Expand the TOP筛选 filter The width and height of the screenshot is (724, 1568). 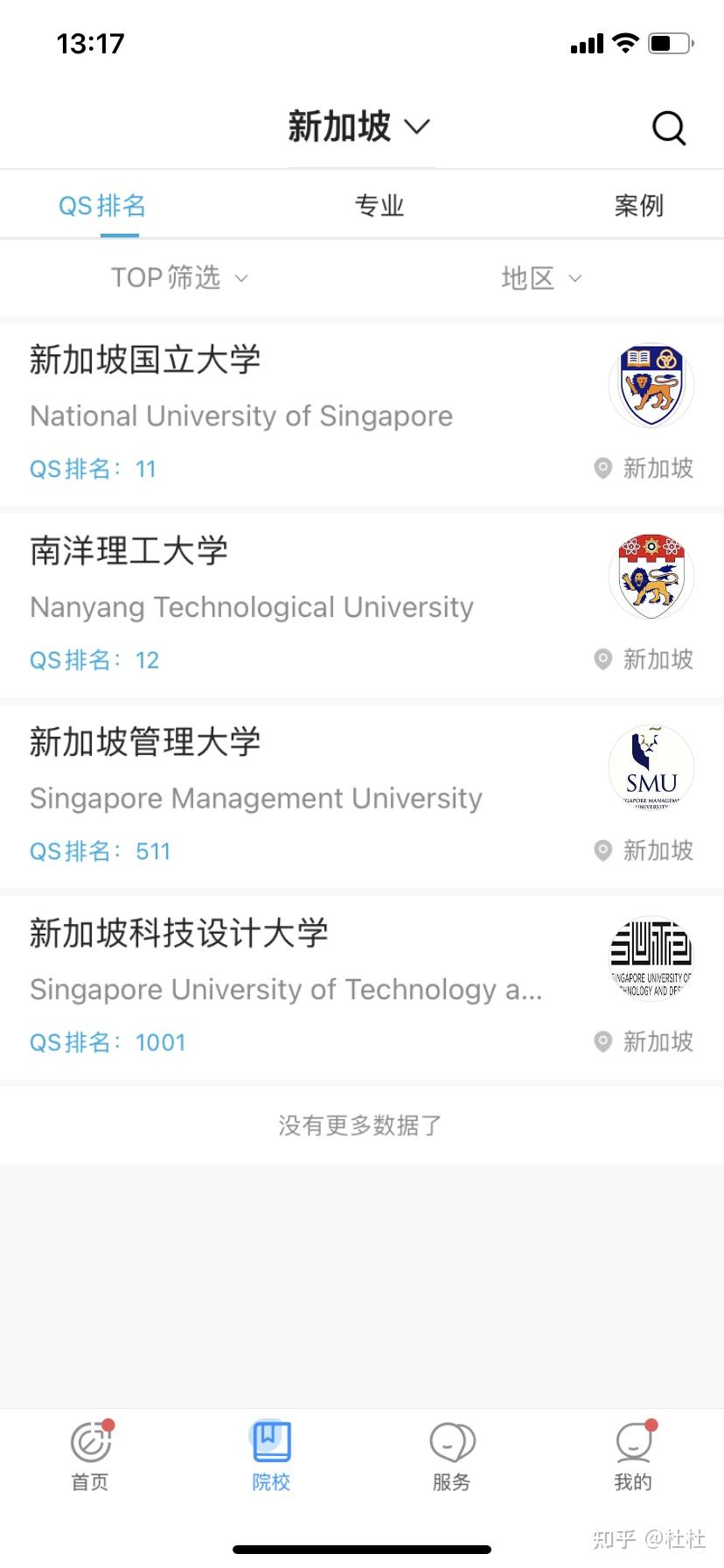click(180, 277)
